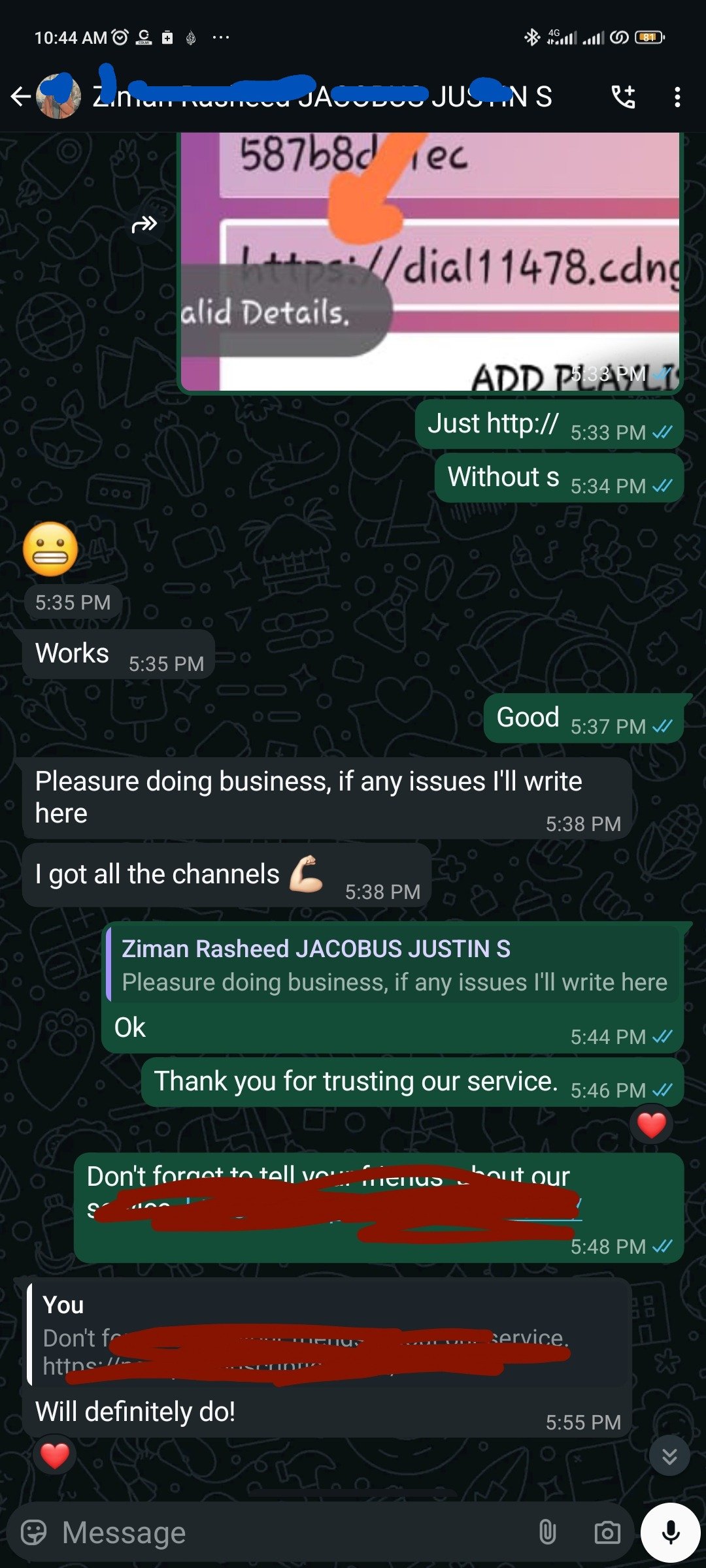This screenshot has width=706, height=1568.
Task: Open the quoted 'Pleasure doing business' reply
Action: pos(392,967)
